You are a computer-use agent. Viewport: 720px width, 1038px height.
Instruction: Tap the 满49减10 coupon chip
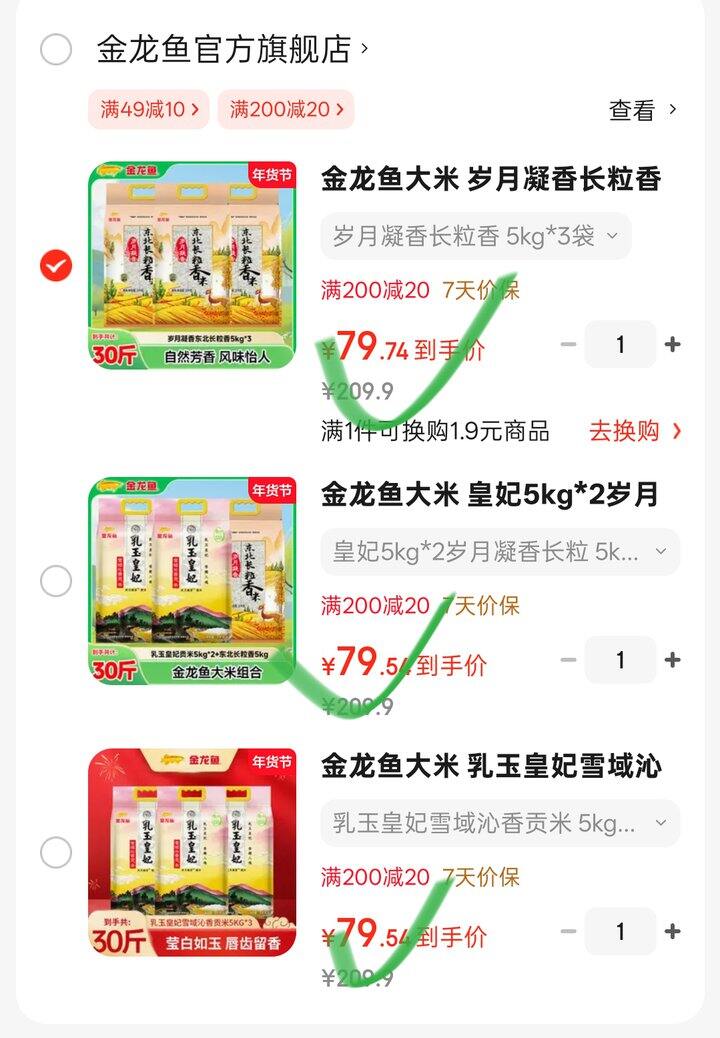(149, 110)
